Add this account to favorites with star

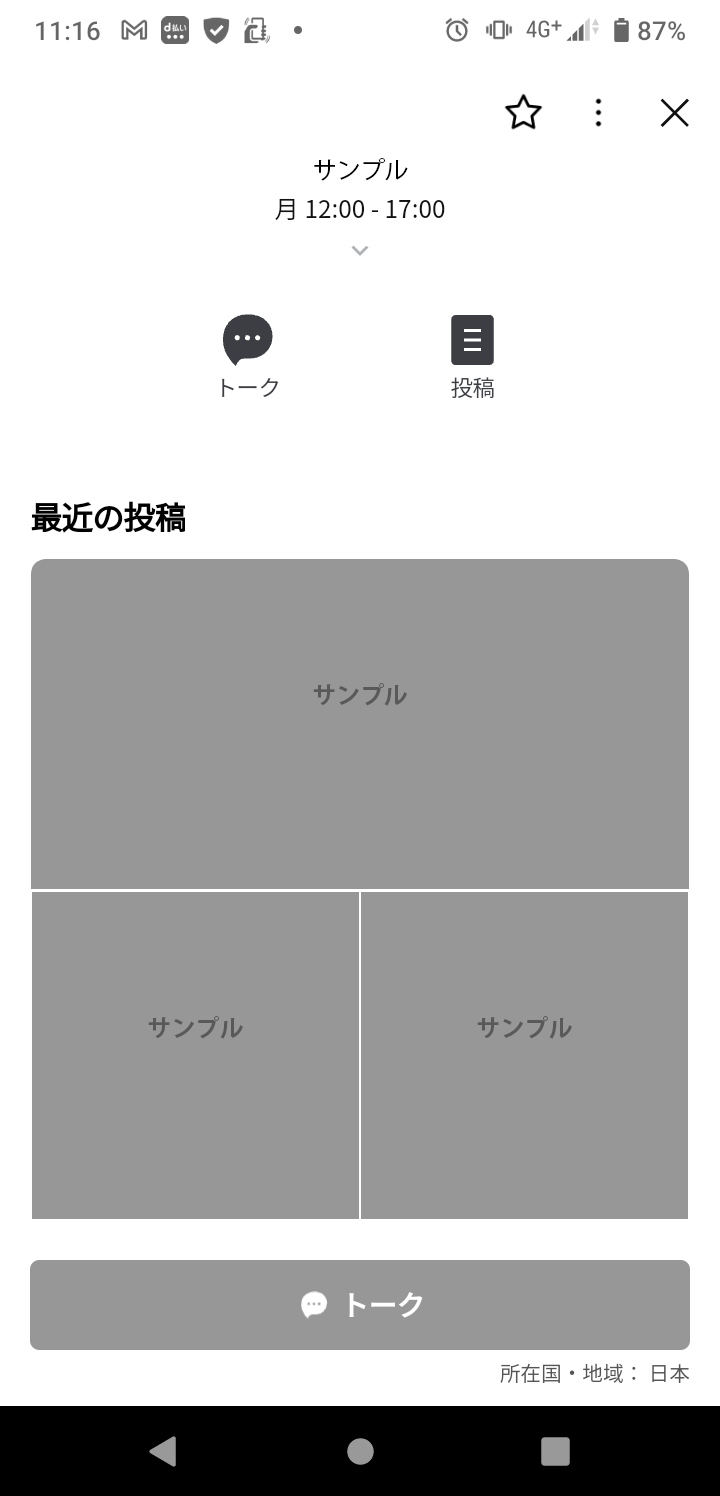pos(523,113)
